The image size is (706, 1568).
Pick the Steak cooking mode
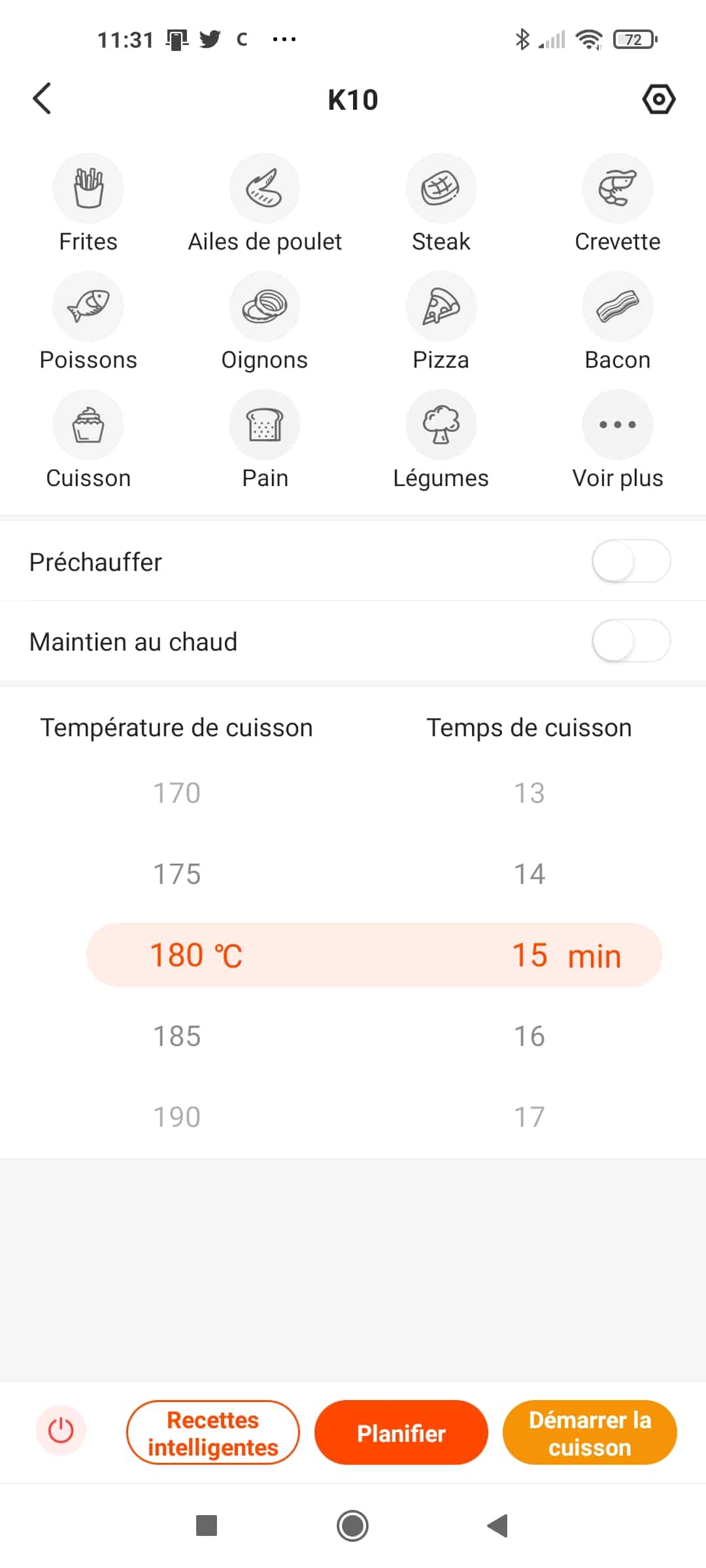(441, 188)
